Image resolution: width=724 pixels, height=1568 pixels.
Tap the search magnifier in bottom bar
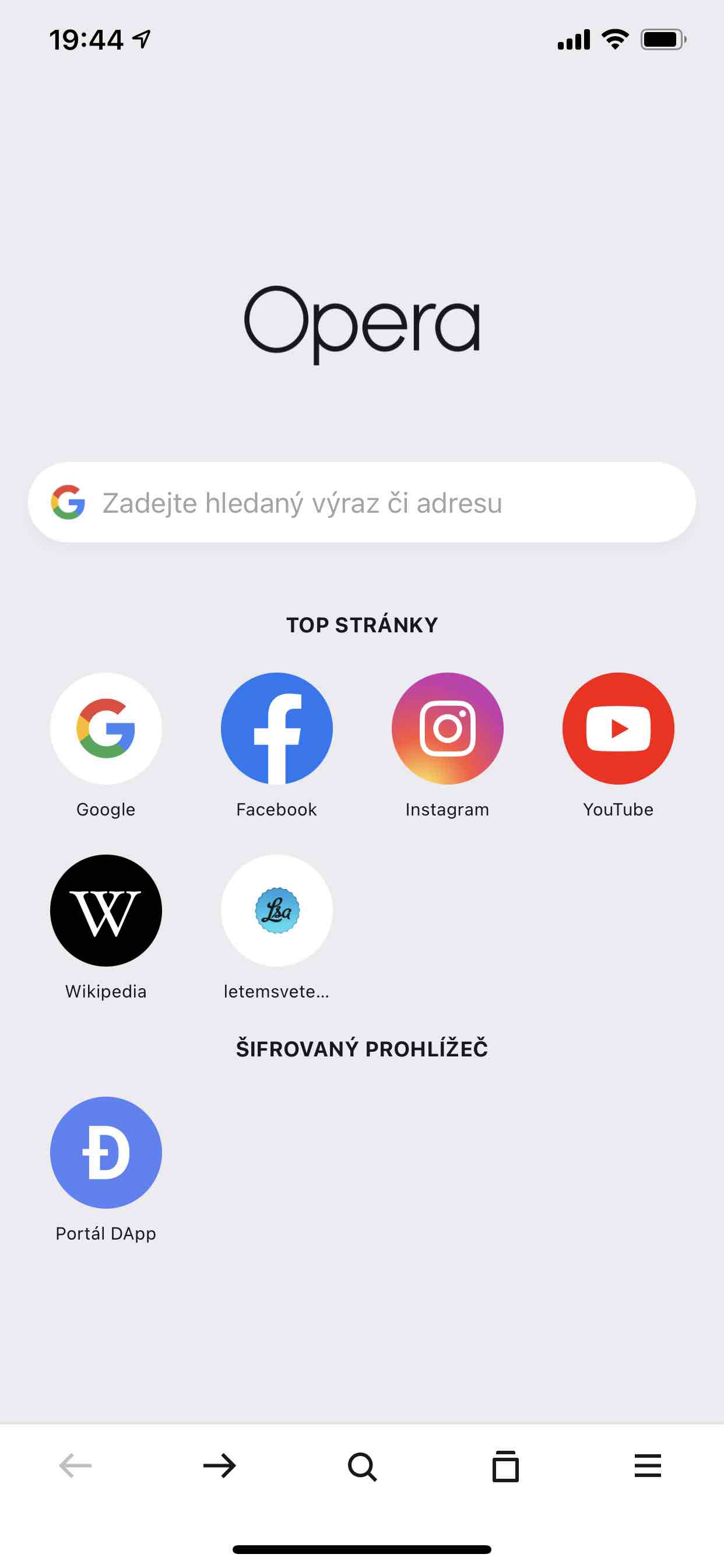(362, 1466)
